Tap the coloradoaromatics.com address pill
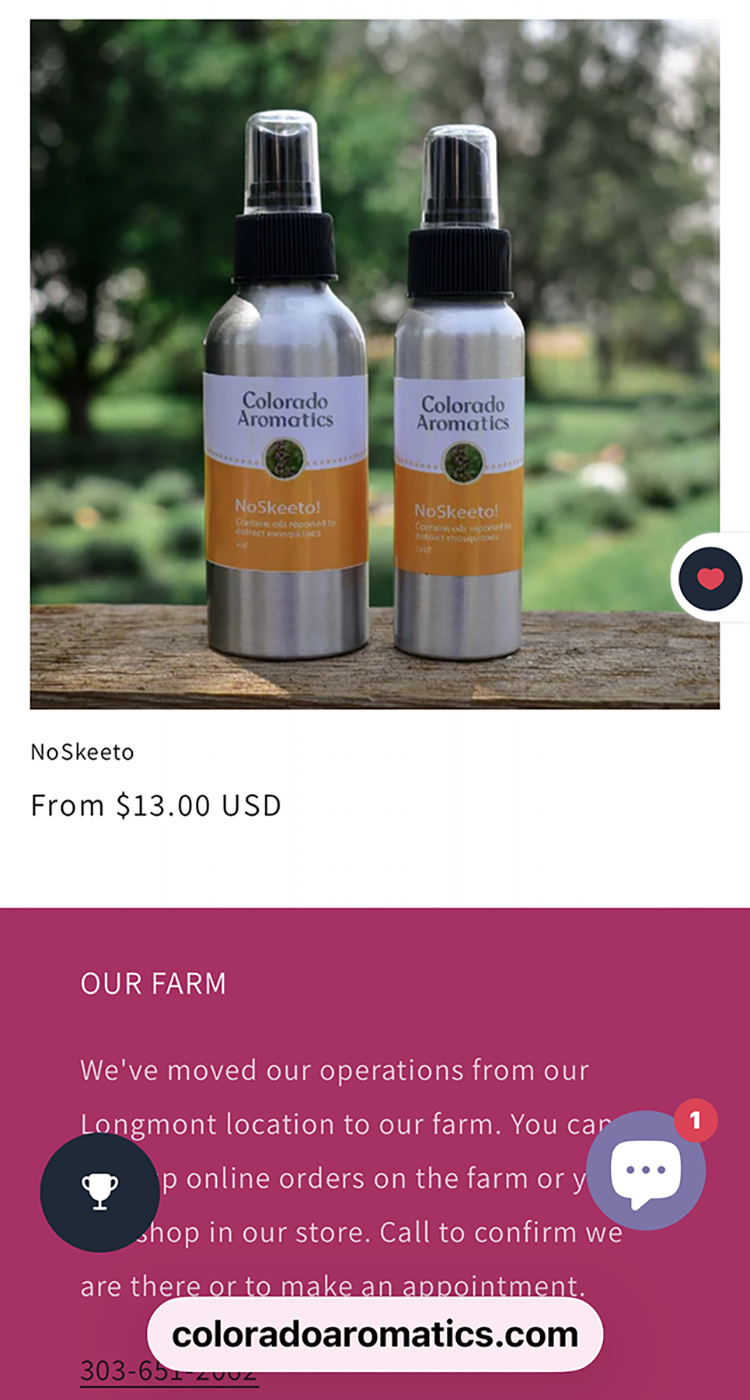Image resolution: width=750 pixels, height=1400 pixels. tap(375, 1334)
